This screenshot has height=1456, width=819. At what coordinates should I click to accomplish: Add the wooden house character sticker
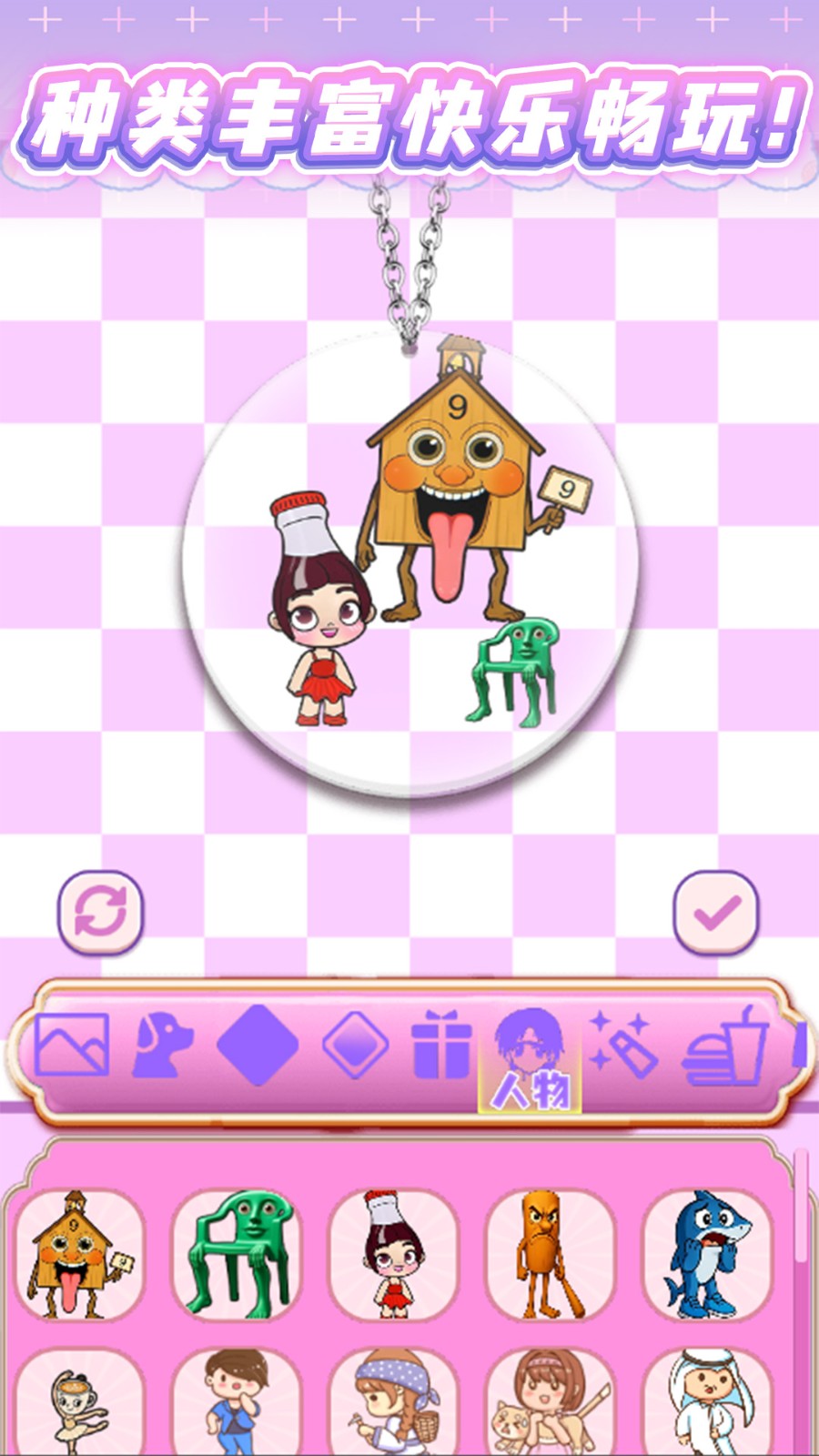click(80, 1256)
